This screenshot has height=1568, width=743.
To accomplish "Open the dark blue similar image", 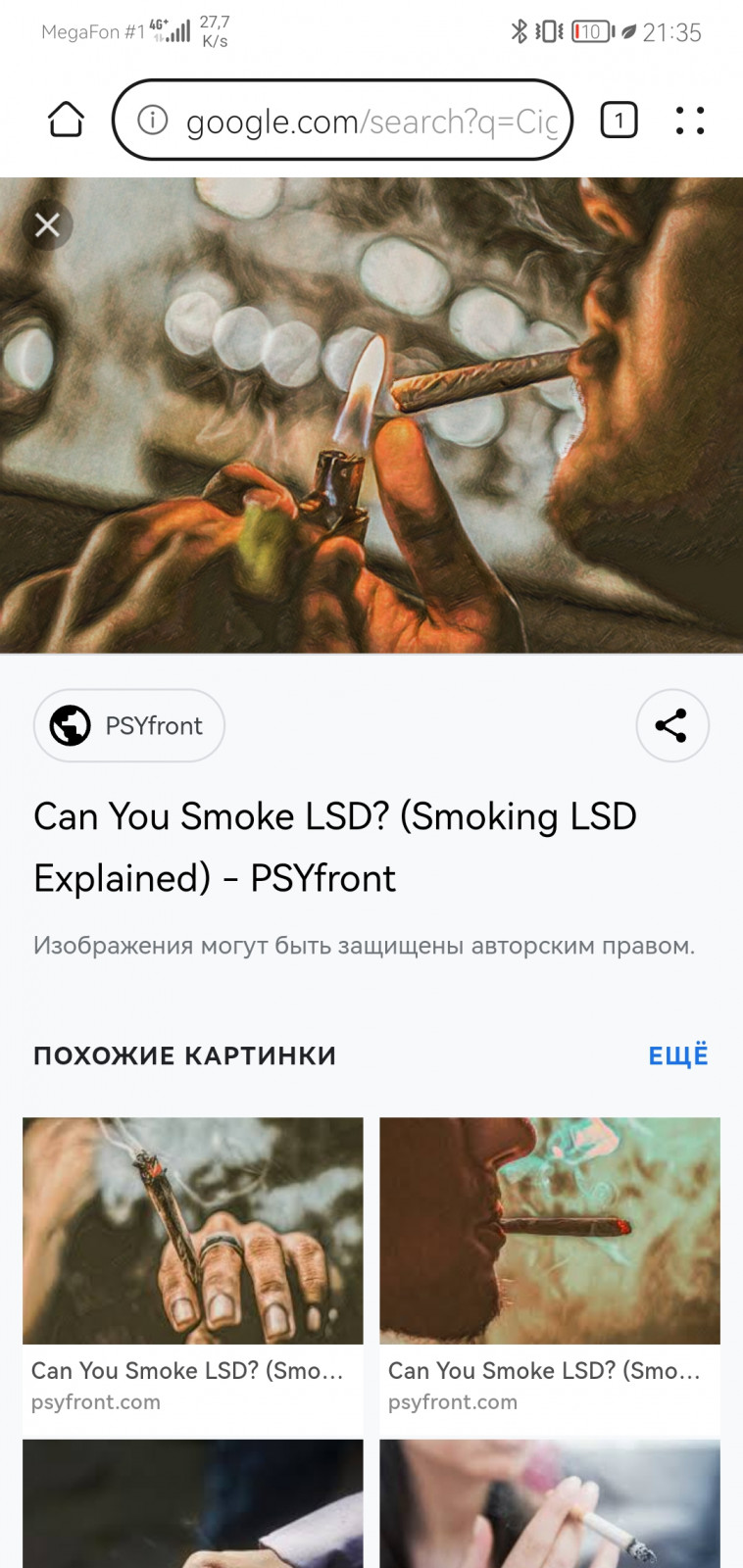I will pos(193,1504).
